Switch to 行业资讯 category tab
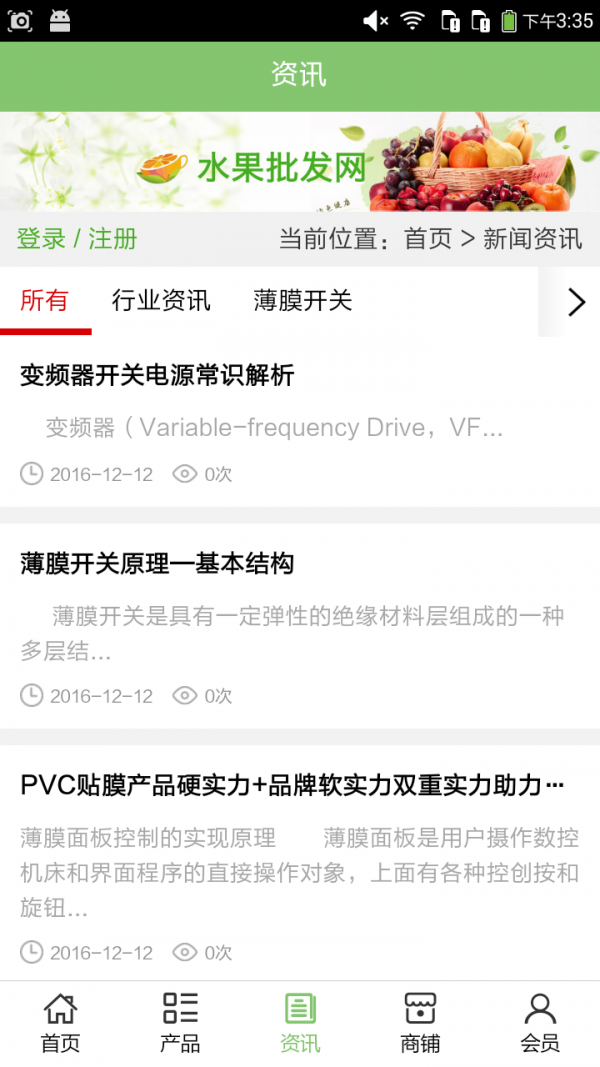The height and width of the screenshot is (1067, 600). (x=161, y=300)
